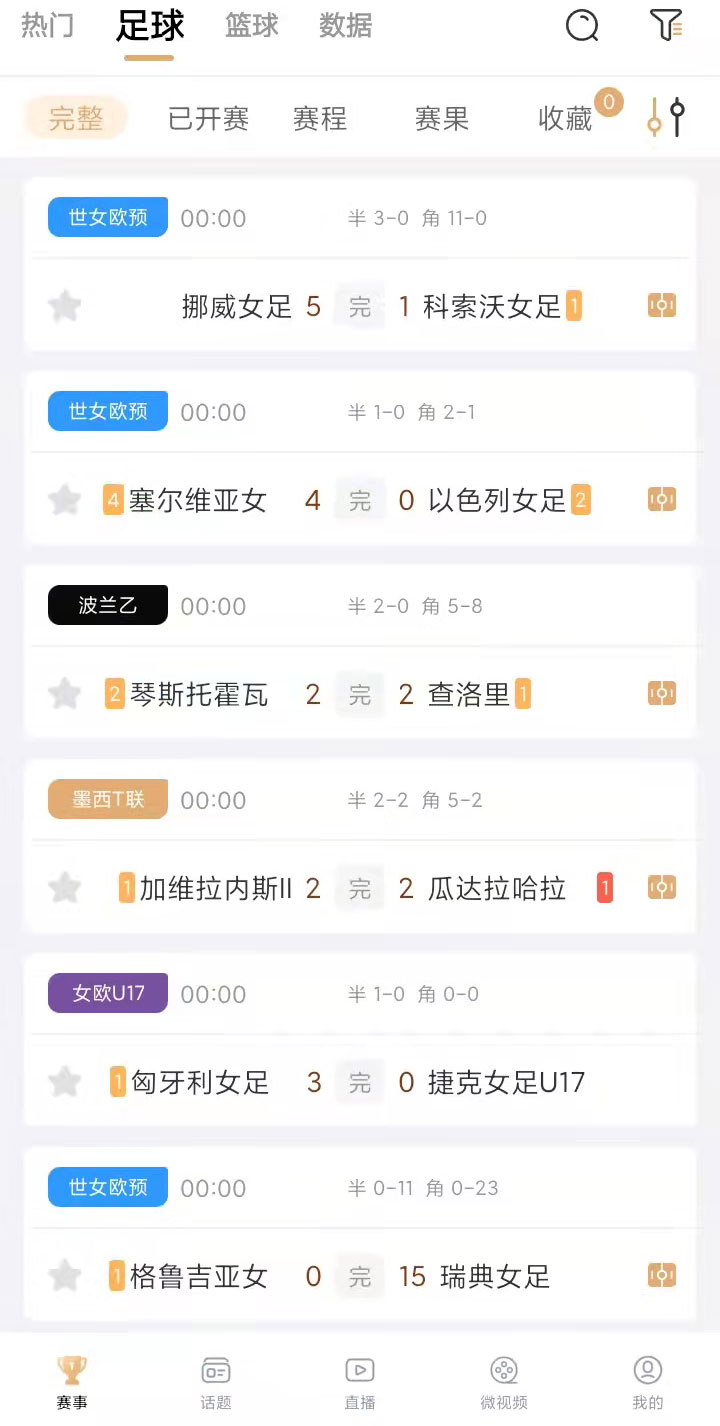Viewport: 720px width, 1426px height.
Task: Open the 琴斯托霍瓦 vs 查洛里 match
Action: 360,694
